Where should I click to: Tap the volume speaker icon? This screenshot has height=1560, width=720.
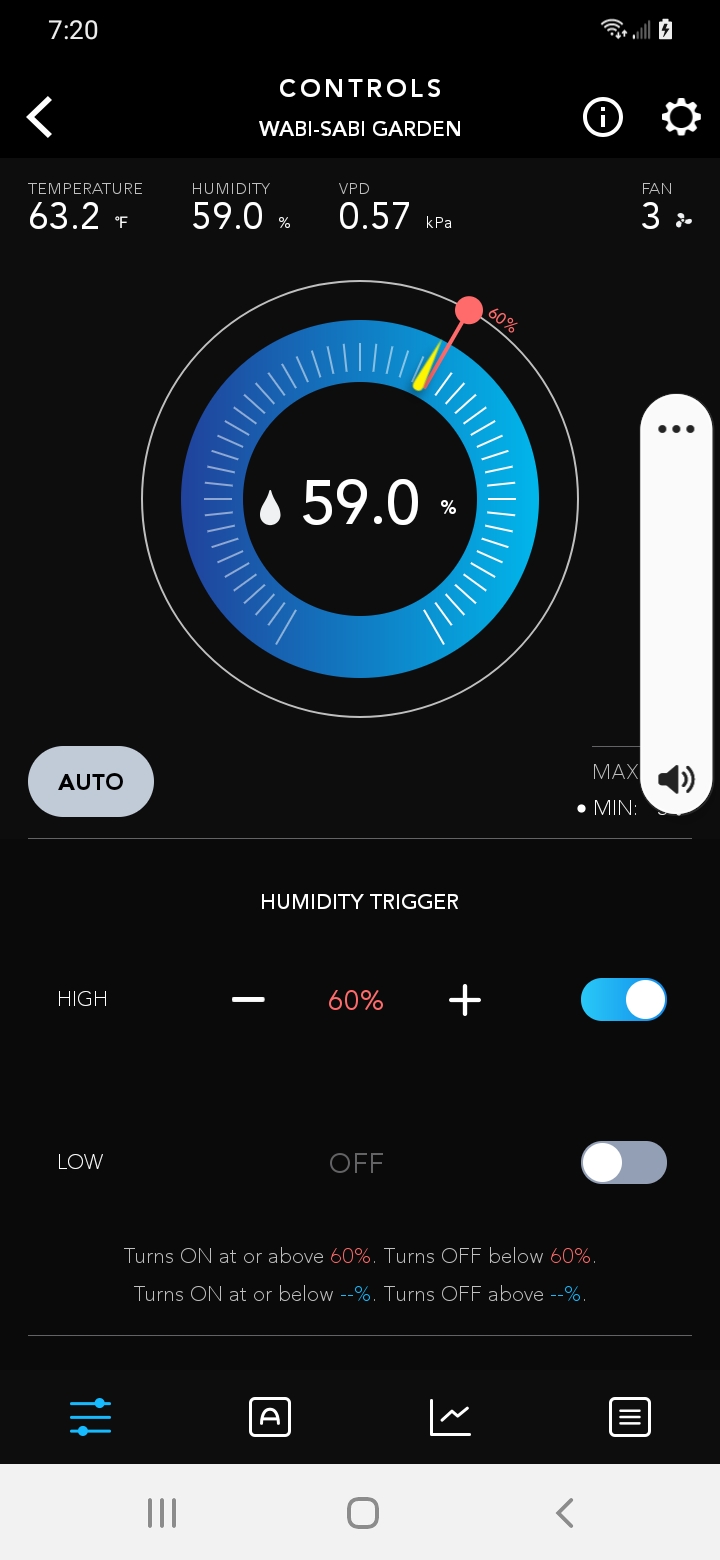pos(676,779)
